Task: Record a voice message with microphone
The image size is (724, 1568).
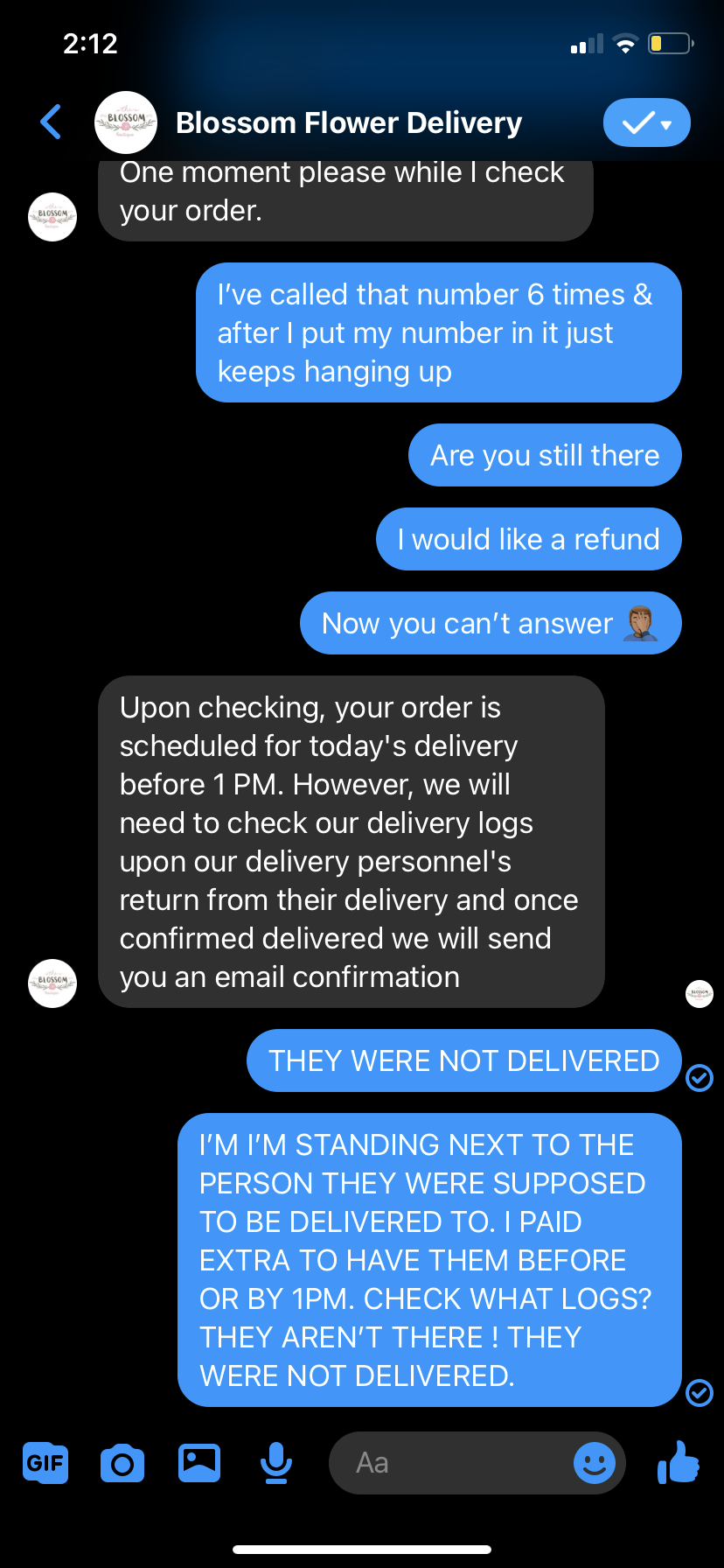Action: point(276,1463)
